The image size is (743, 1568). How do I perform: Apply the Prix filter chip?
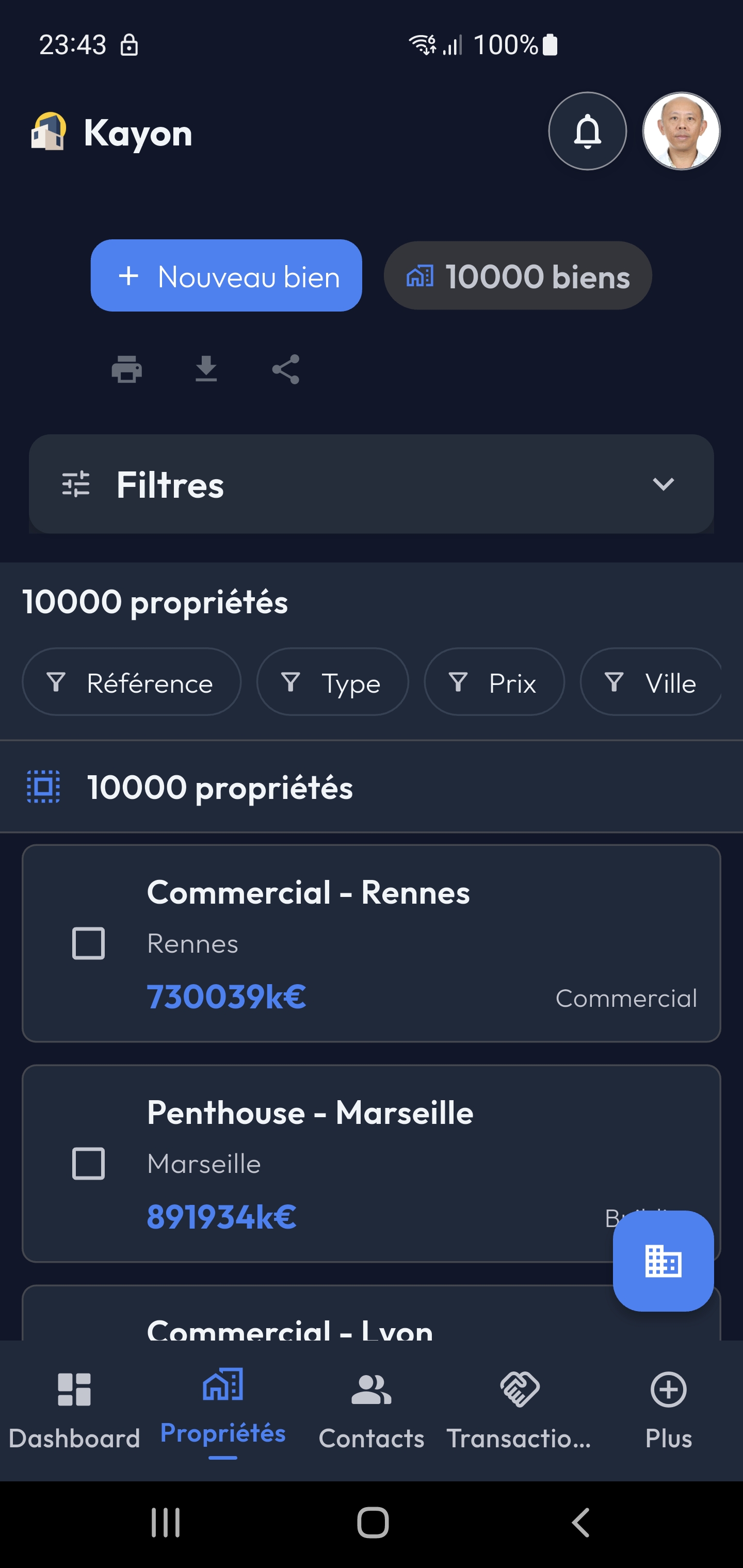tap(494, 682)
